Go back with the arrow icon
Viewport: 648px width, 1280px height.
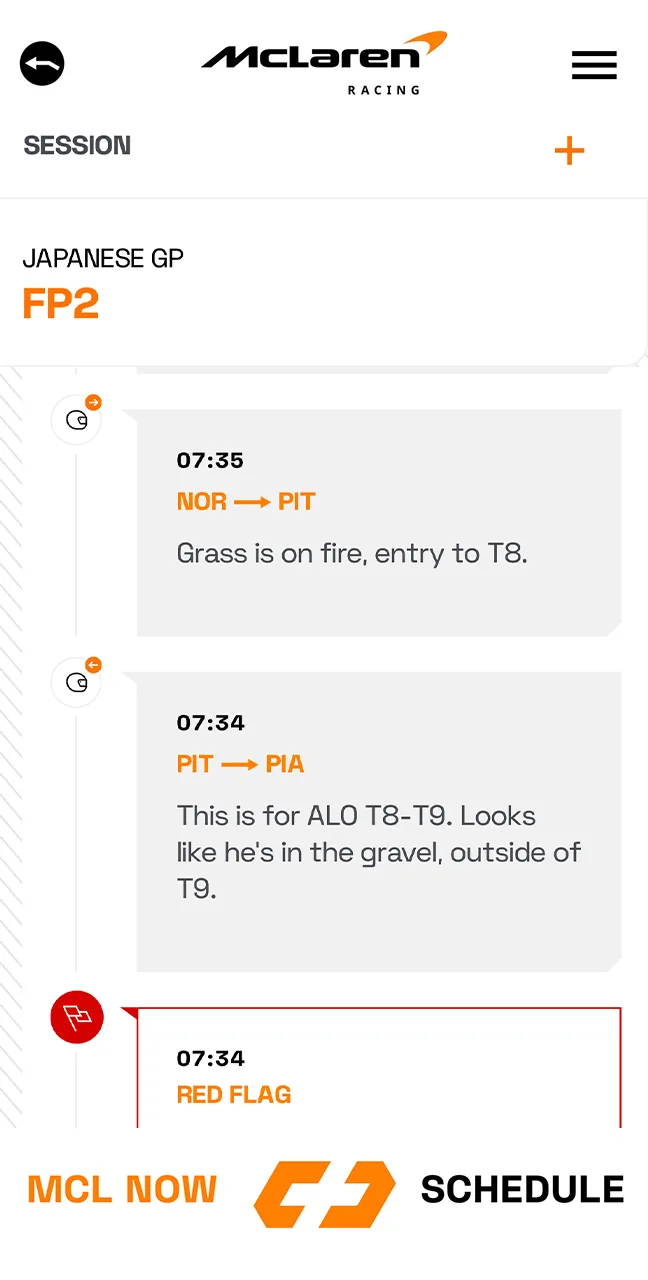pyautogui.click(x=42, y=64)
